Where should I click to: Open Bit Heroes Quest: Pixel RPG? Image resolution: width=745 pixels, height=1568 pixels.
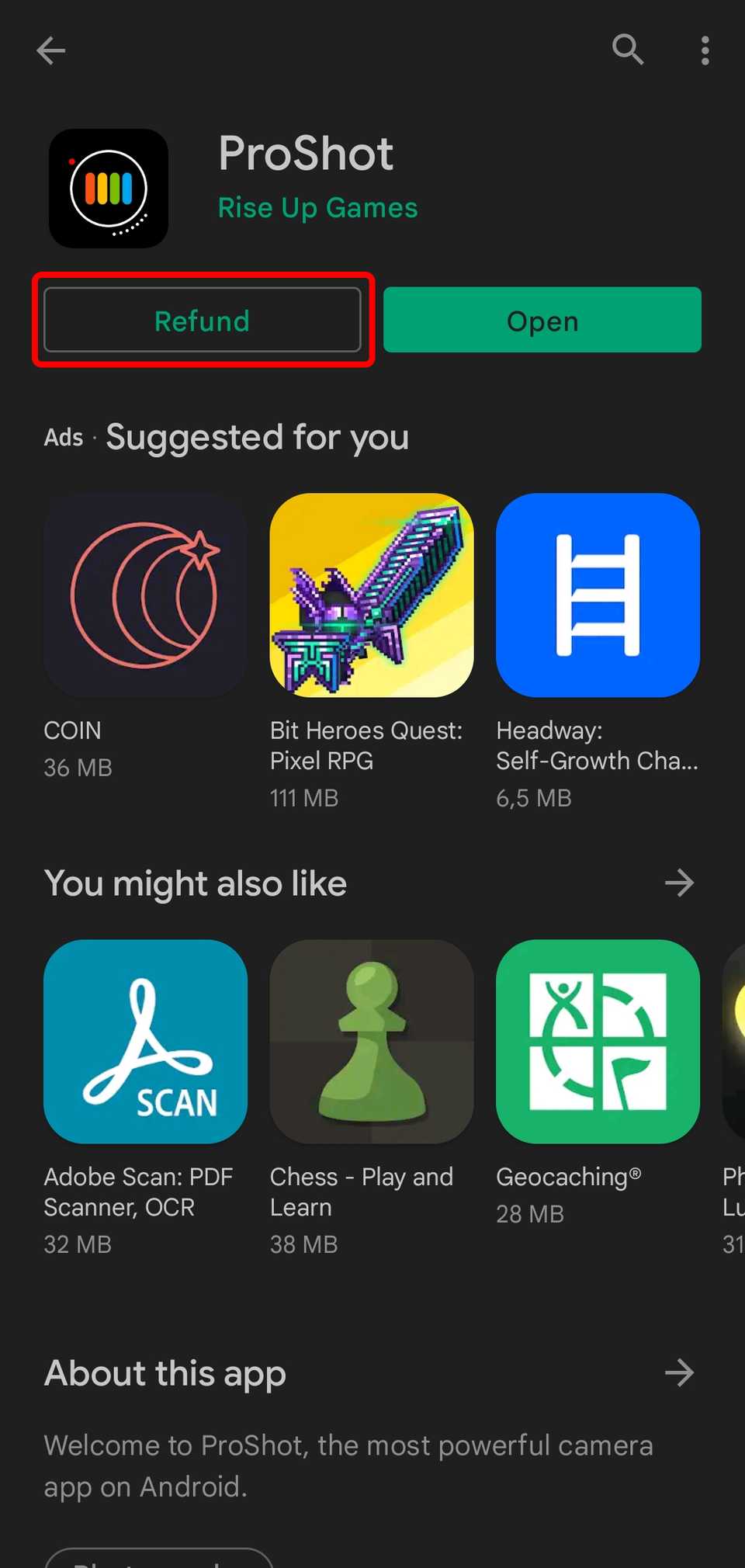pos(372,652)
